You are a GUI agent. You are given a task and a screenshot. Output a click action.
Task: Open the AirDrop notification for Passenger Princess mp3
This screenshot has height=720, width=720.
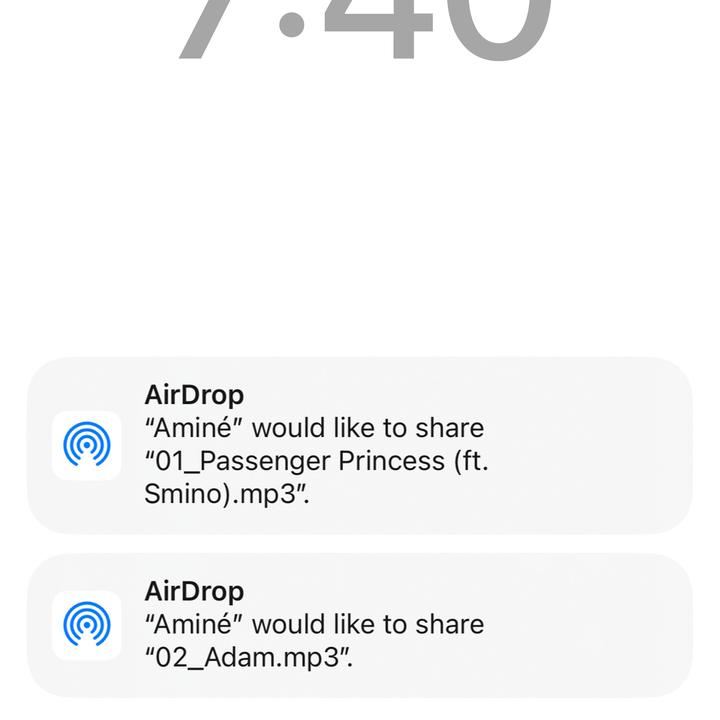(360, 445)
